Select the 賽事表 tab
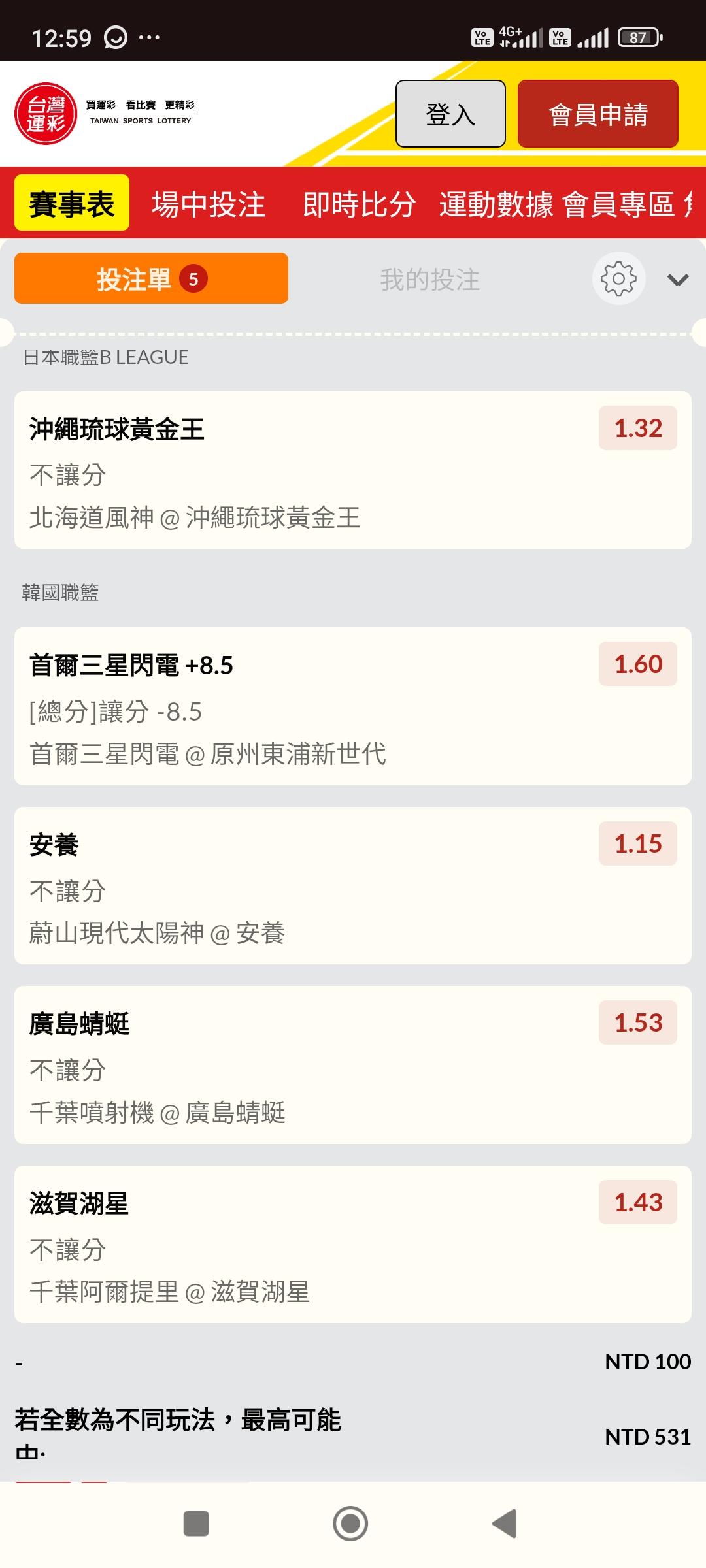 pyautogui.click(x=72, y=203)
